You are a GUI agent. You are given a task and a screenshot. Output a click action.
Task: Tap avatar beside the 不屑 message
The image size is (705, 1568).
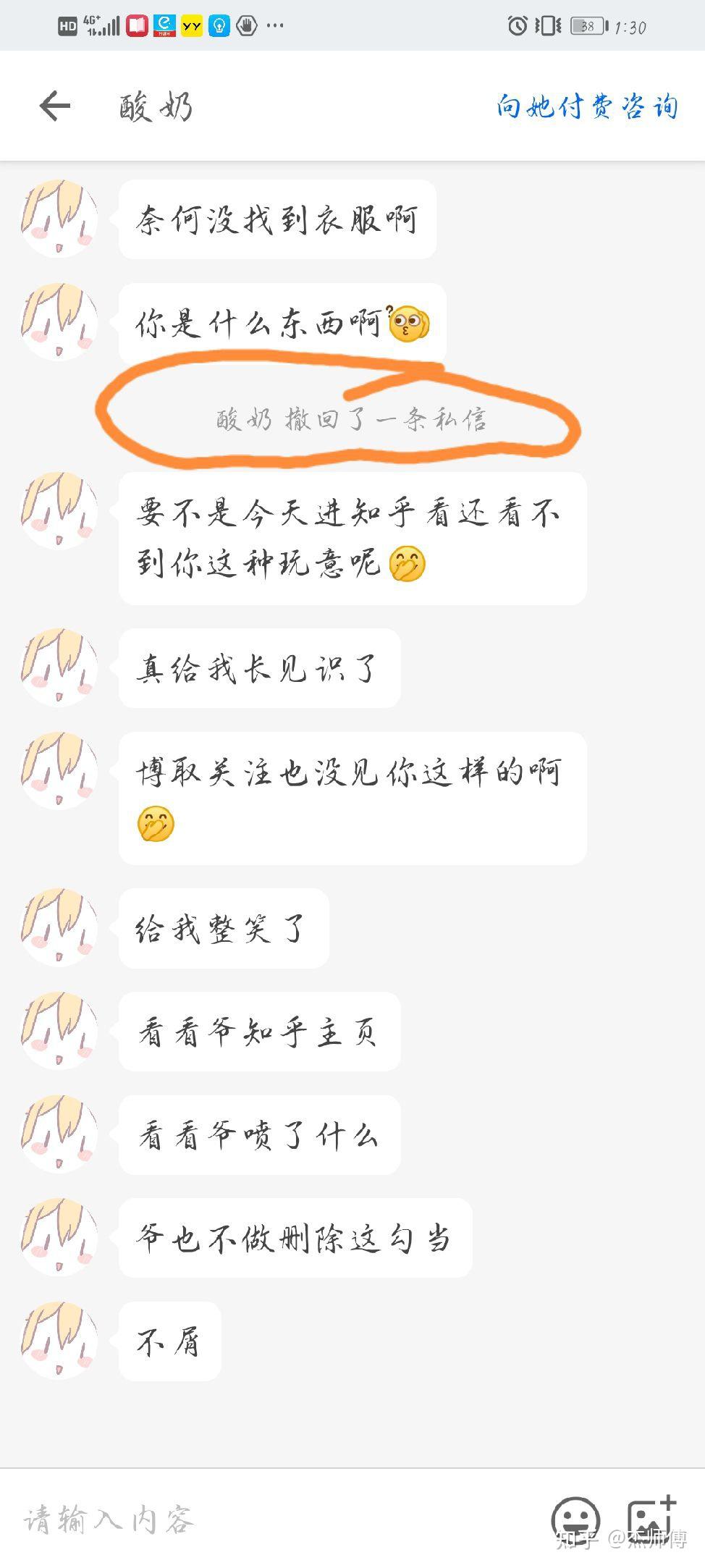click(x=59, y=1341)
